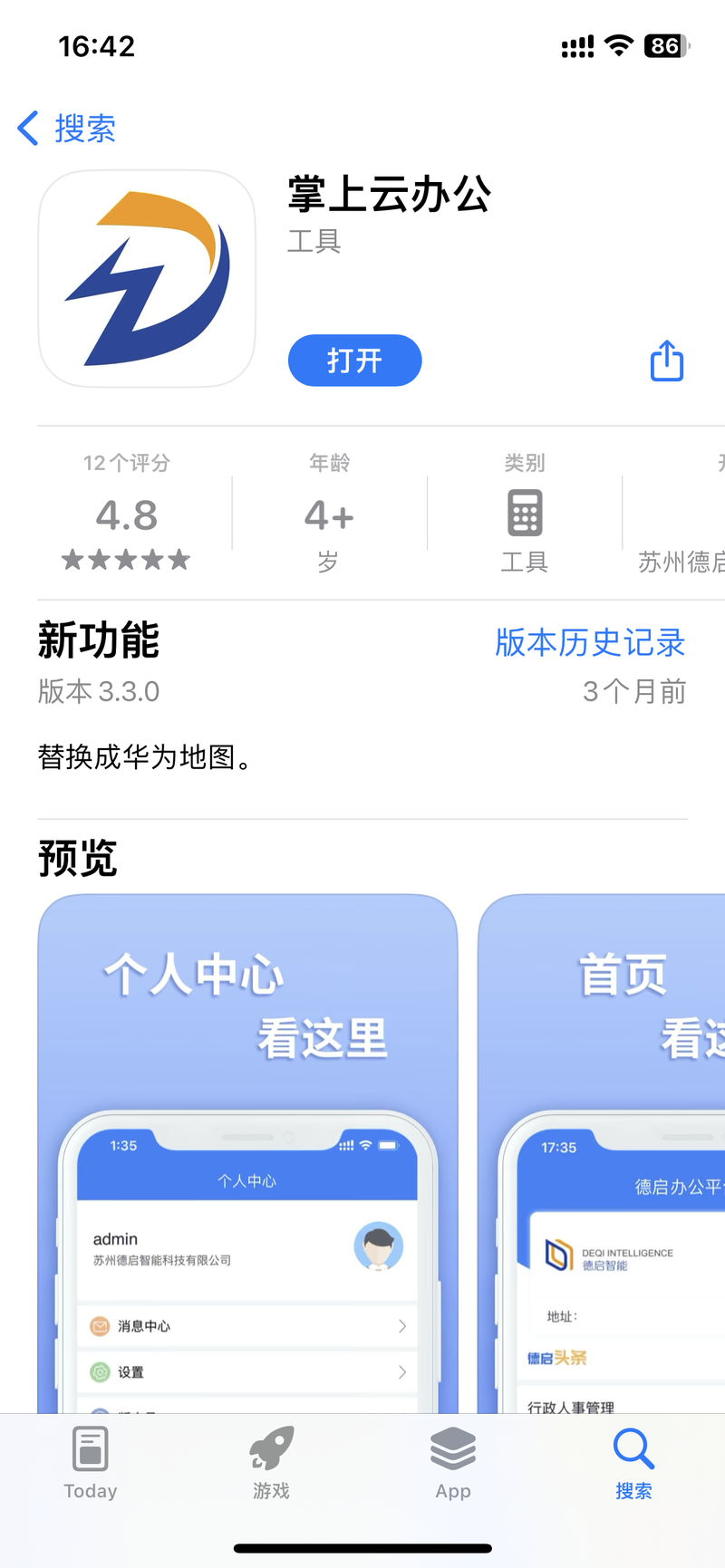This screenshot has width=725, height=1568.
Task: Go back to 搜索 results
Action: point(68,129)
